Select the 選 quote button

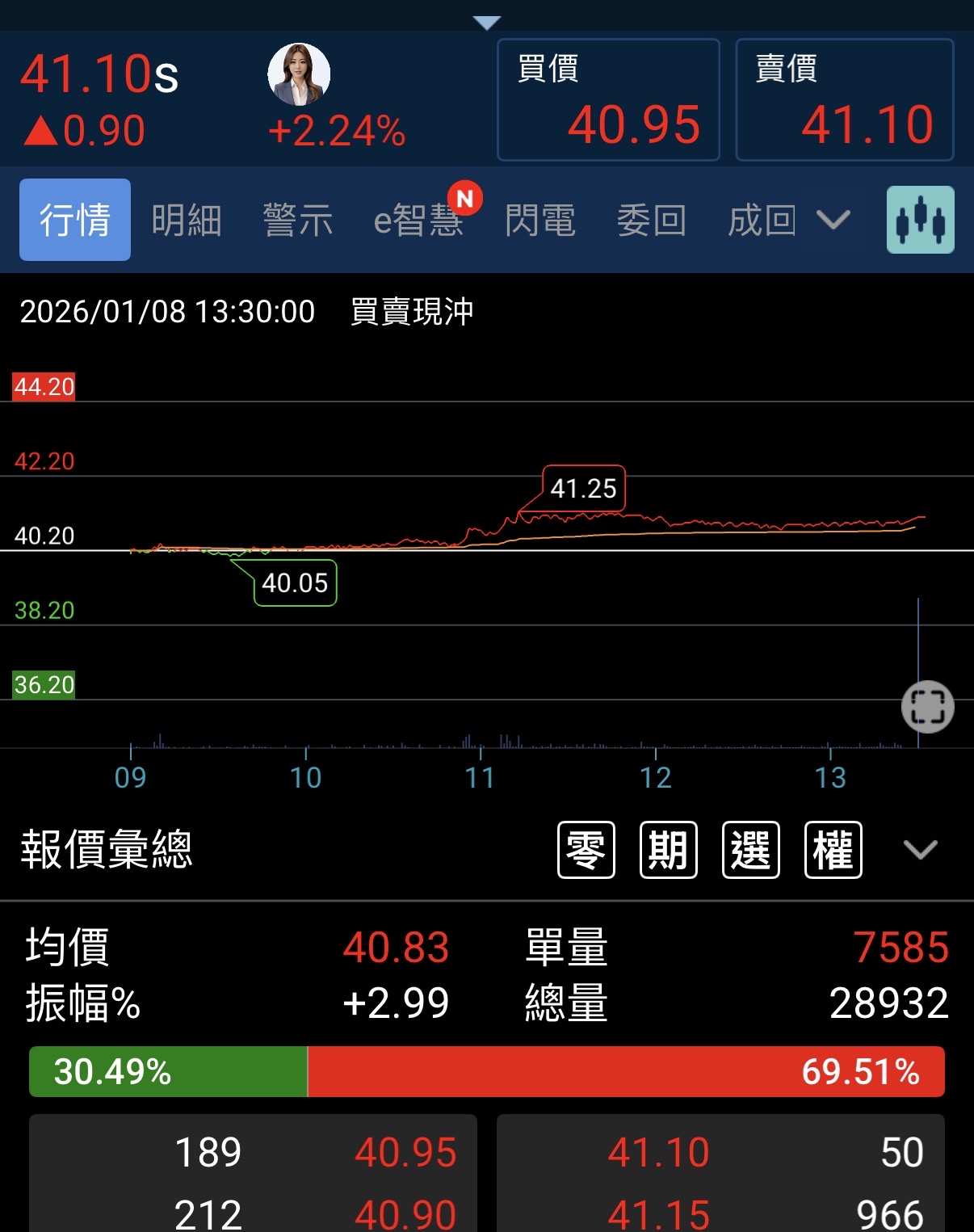click(751, 850)
